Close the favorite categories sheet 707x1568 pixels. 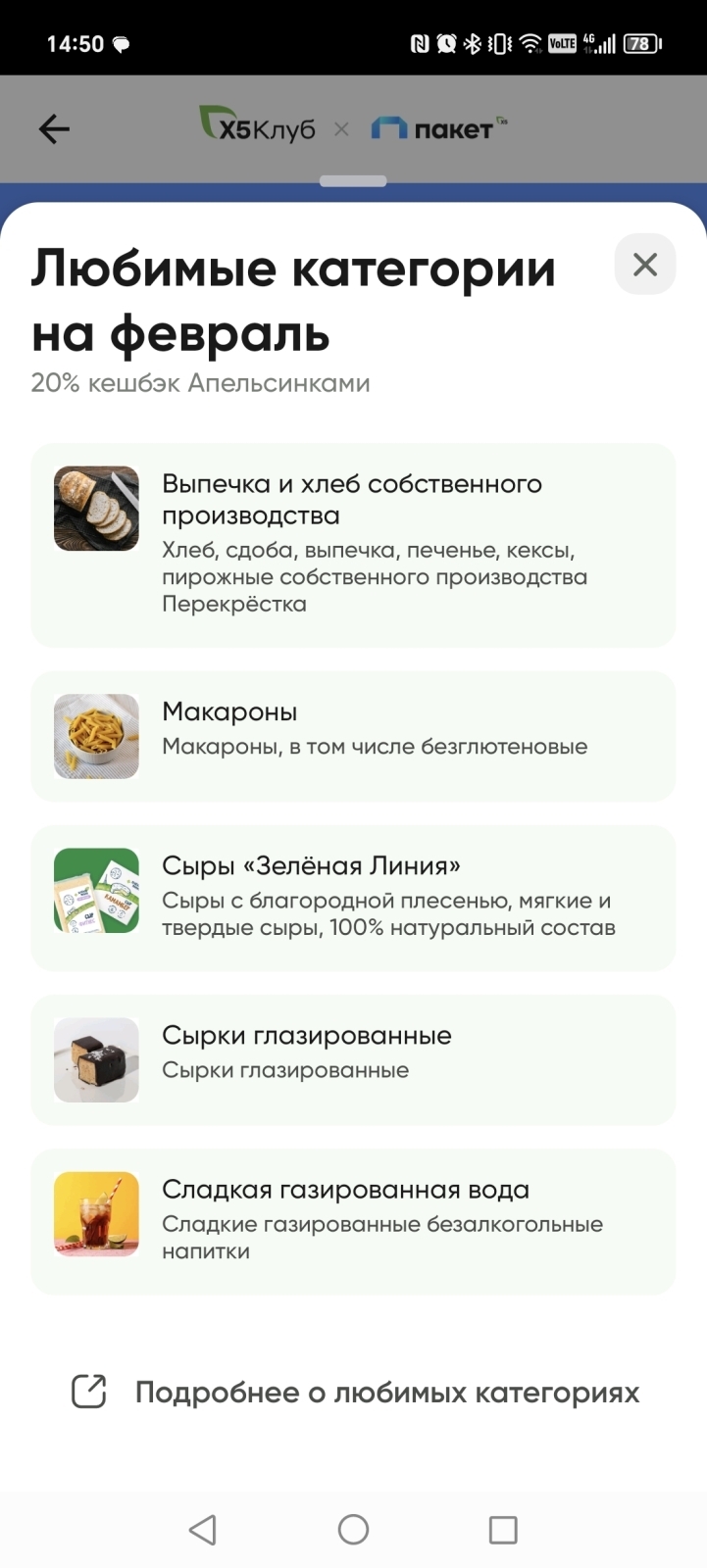coord(644,265)
